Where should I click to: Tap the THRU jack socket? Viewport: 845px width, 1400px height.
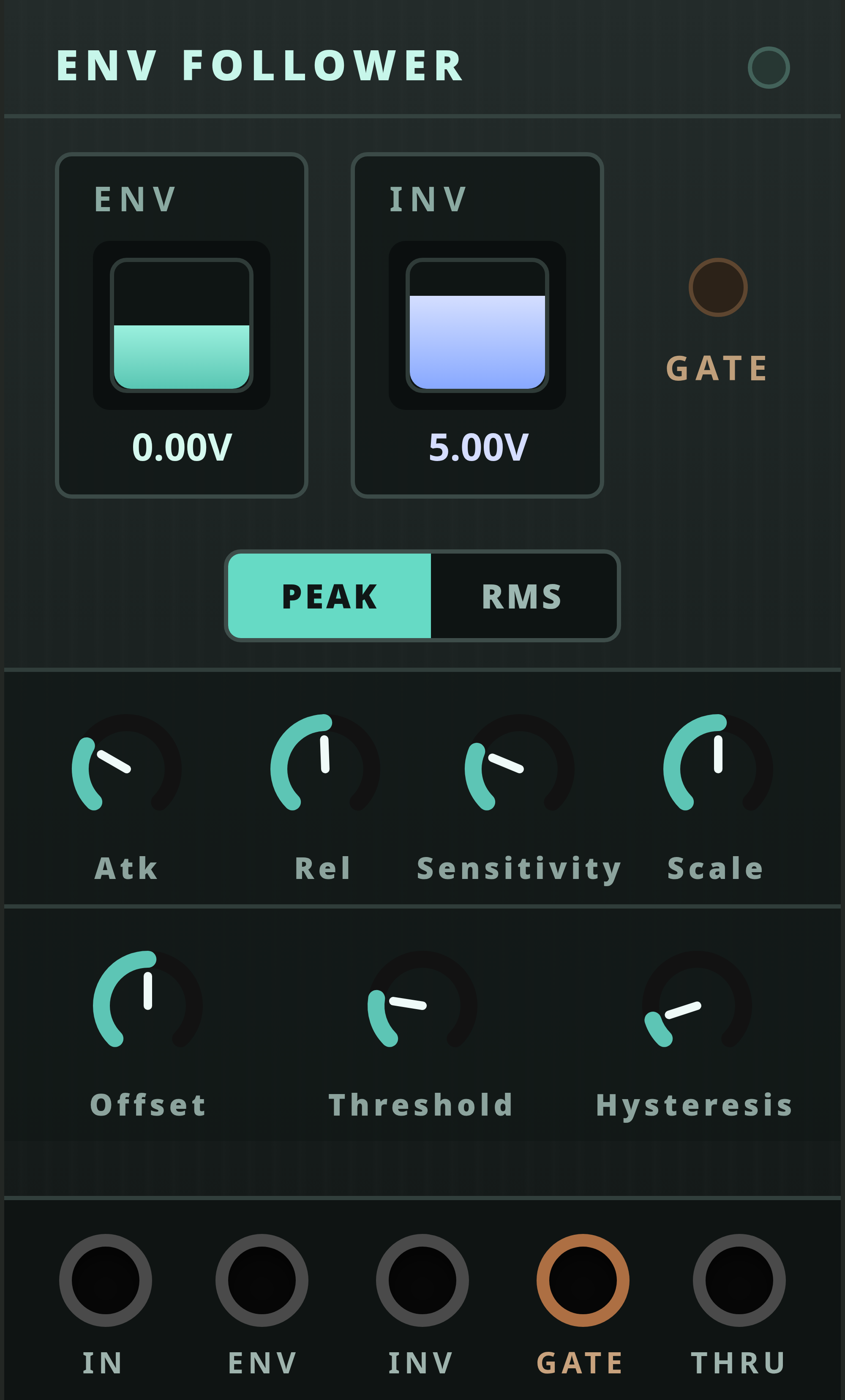[x=739, y=1280]
